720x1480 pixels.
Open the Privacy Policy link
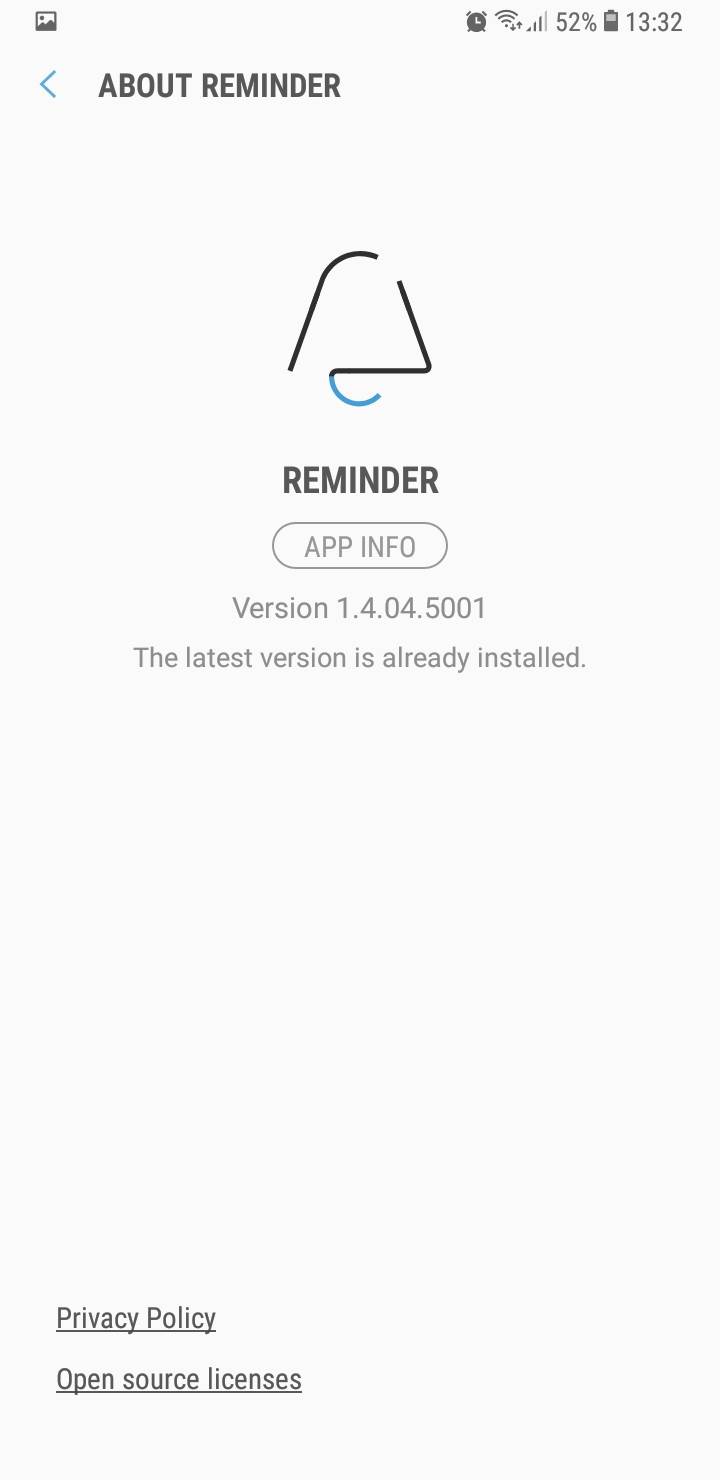coord(136,1318)
